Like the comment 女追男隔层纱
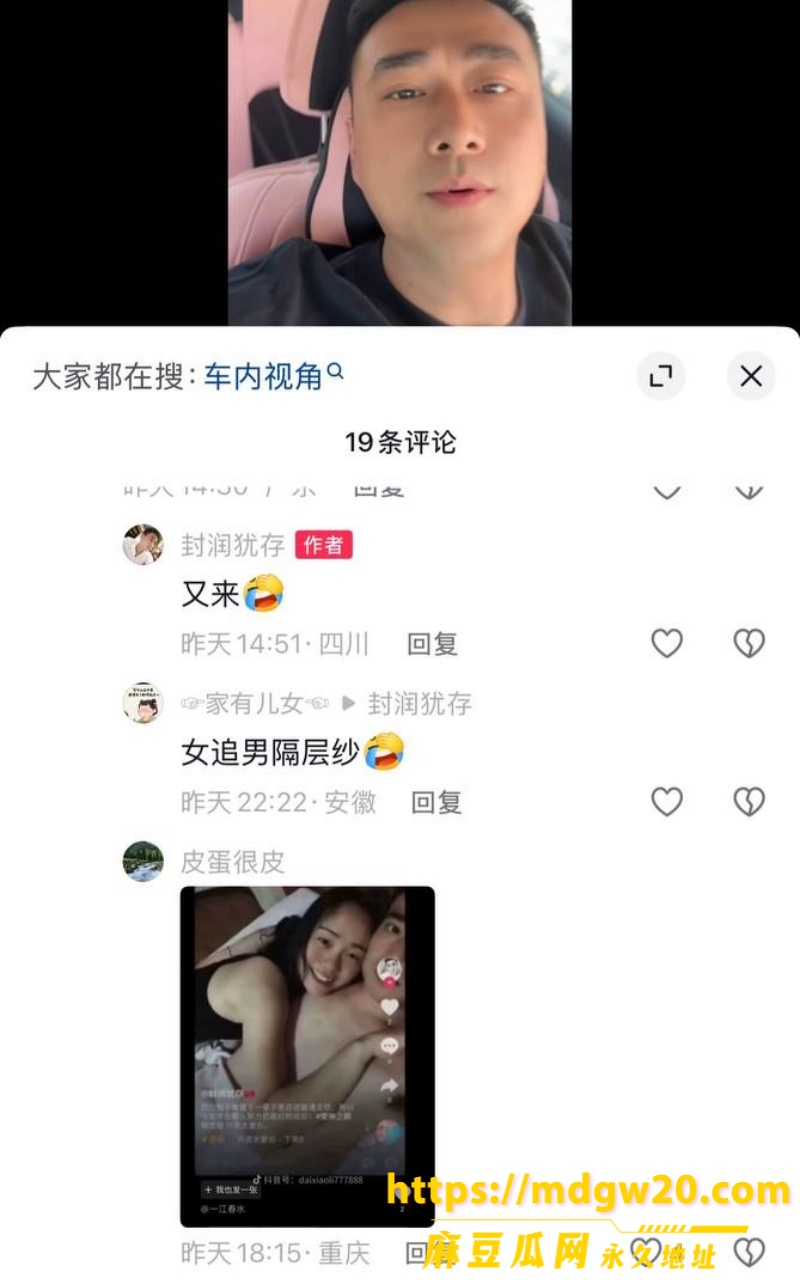This screenshot has height=1280, width=800. click(667, 801)
